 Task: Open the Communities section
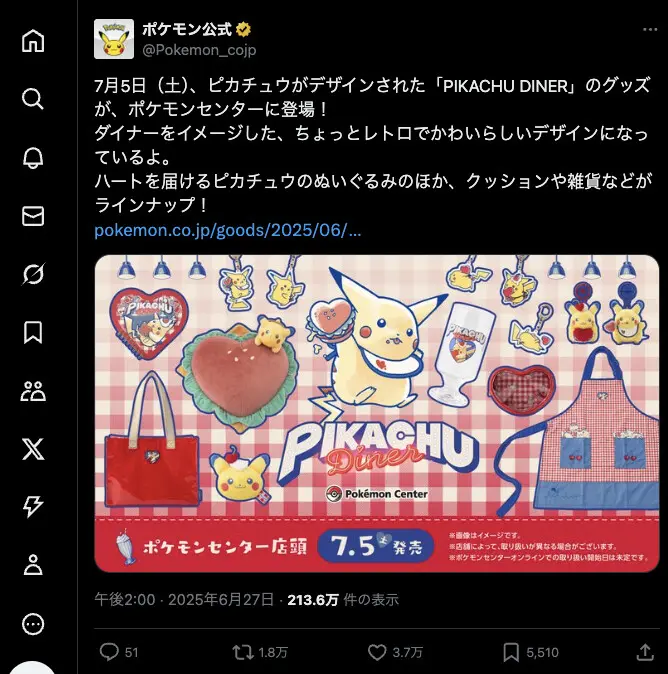tap(33, 390)
